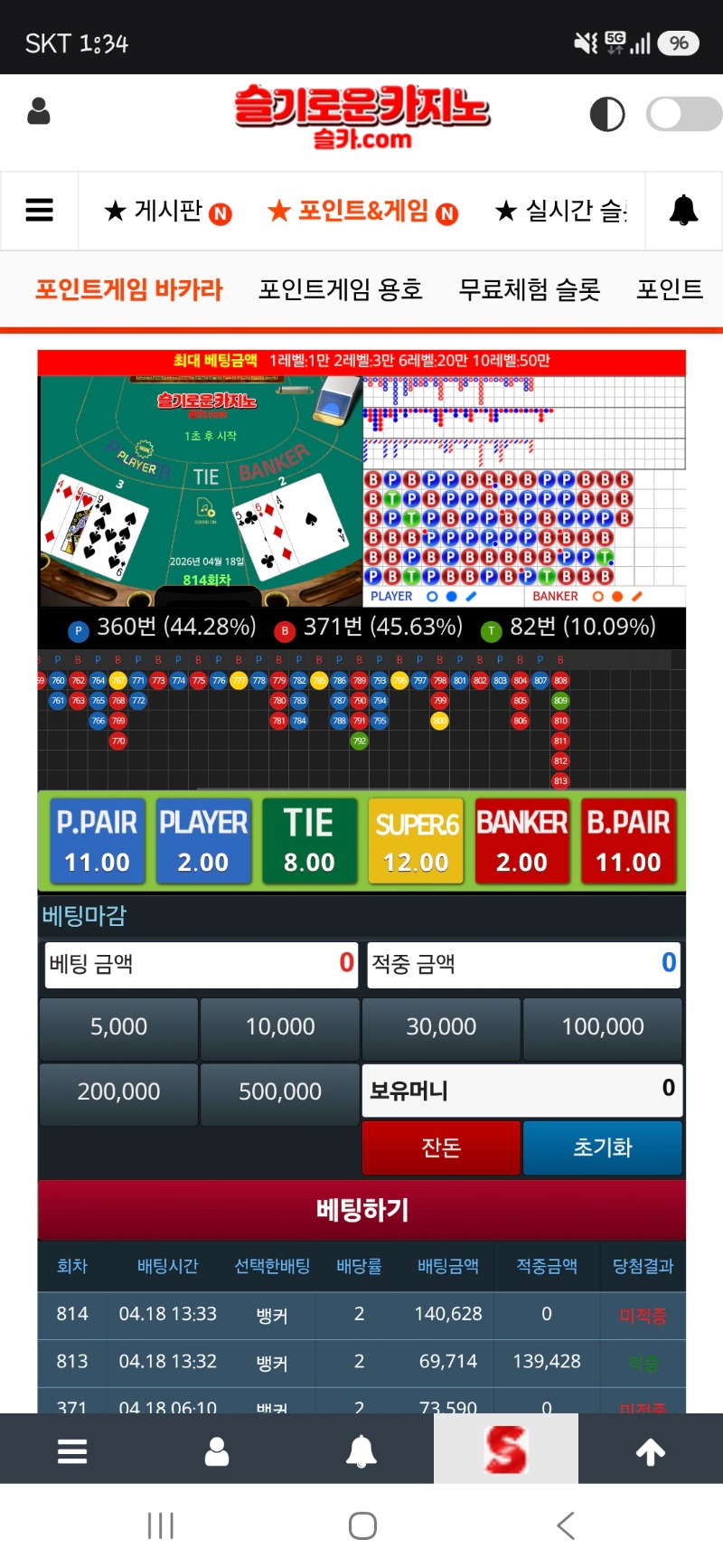Add the 500,000 bet amount
723x1568 pixels.
(280, 1092)
